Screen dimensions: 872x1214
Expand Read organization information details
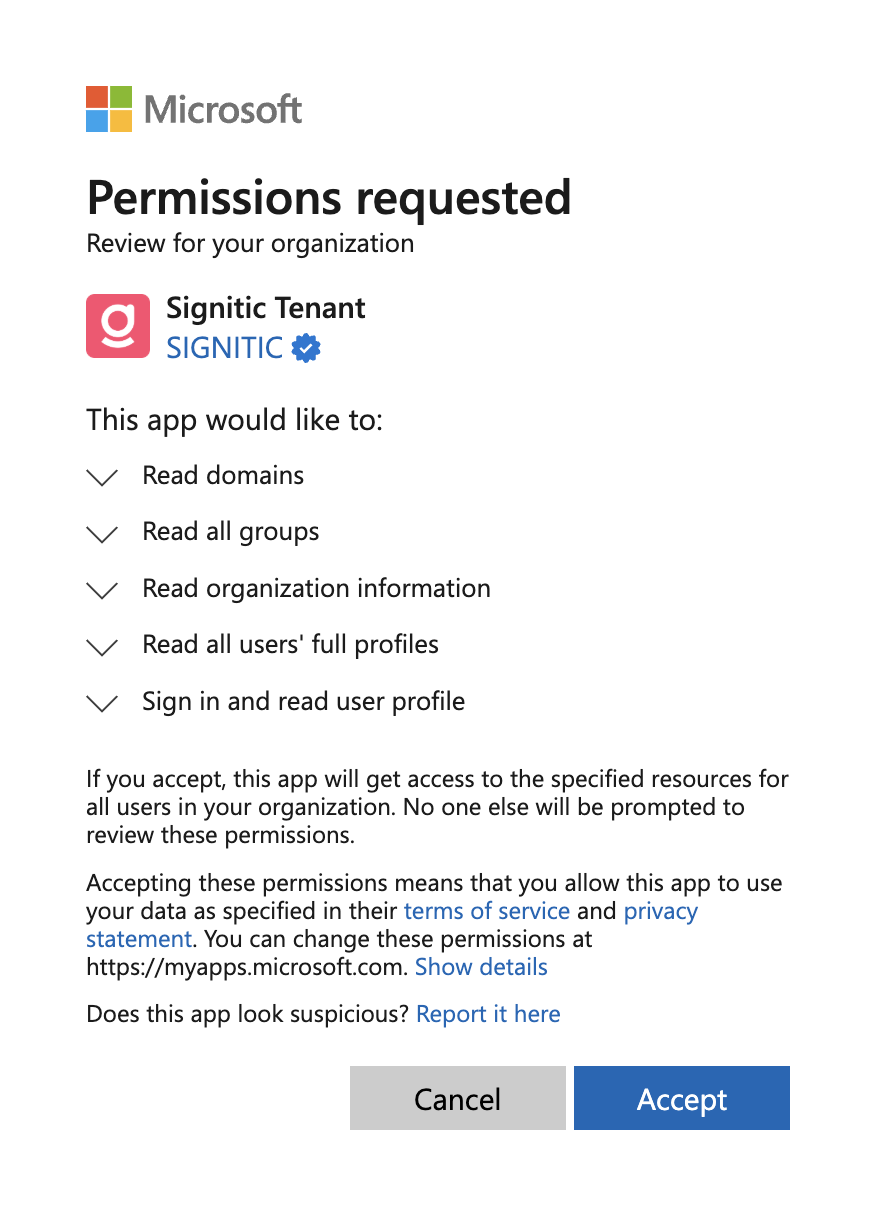(103, 590)
